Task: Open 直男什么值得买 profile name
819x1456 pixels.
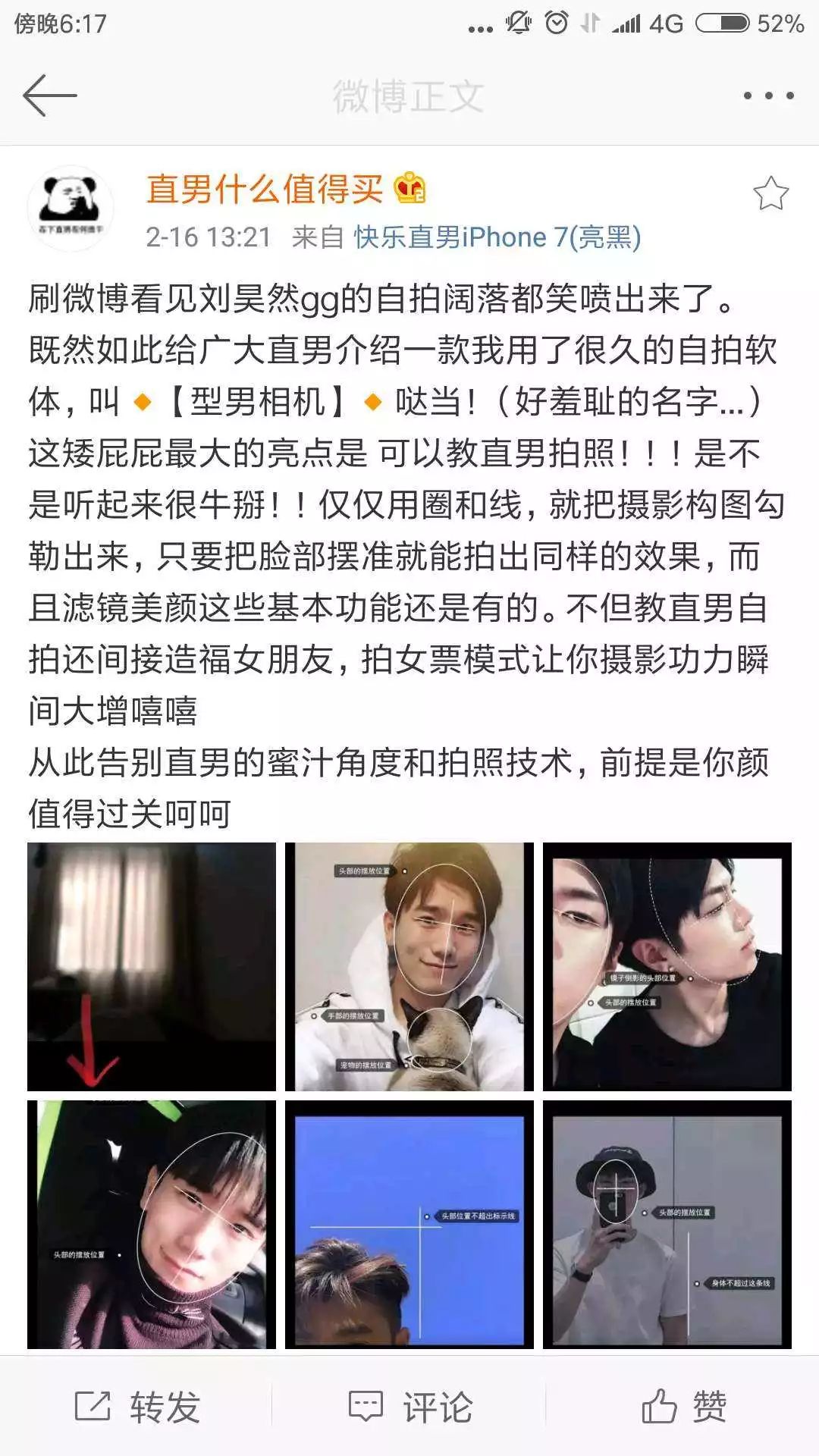Action: (265, 189)
